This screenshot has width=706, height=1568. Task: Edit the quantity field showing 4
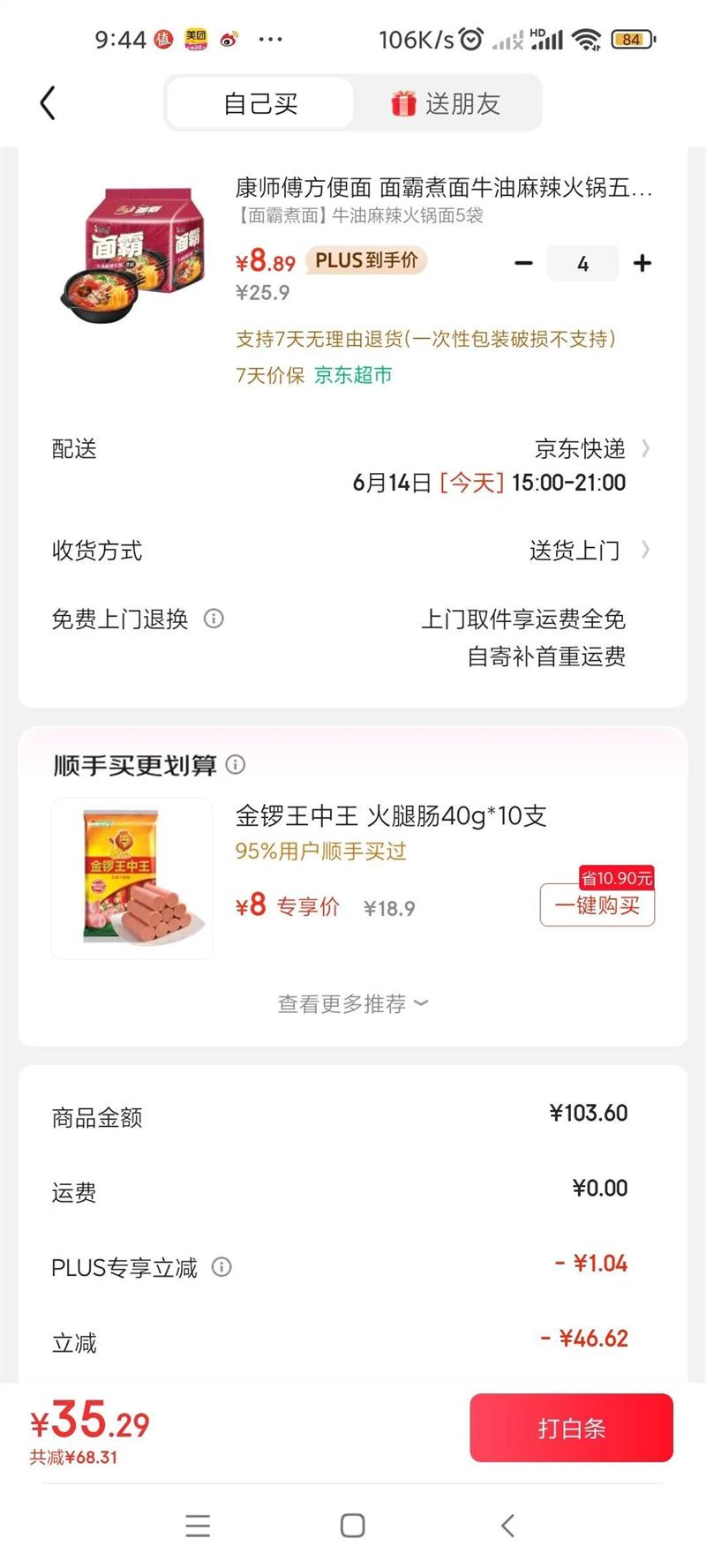(582, 263)
